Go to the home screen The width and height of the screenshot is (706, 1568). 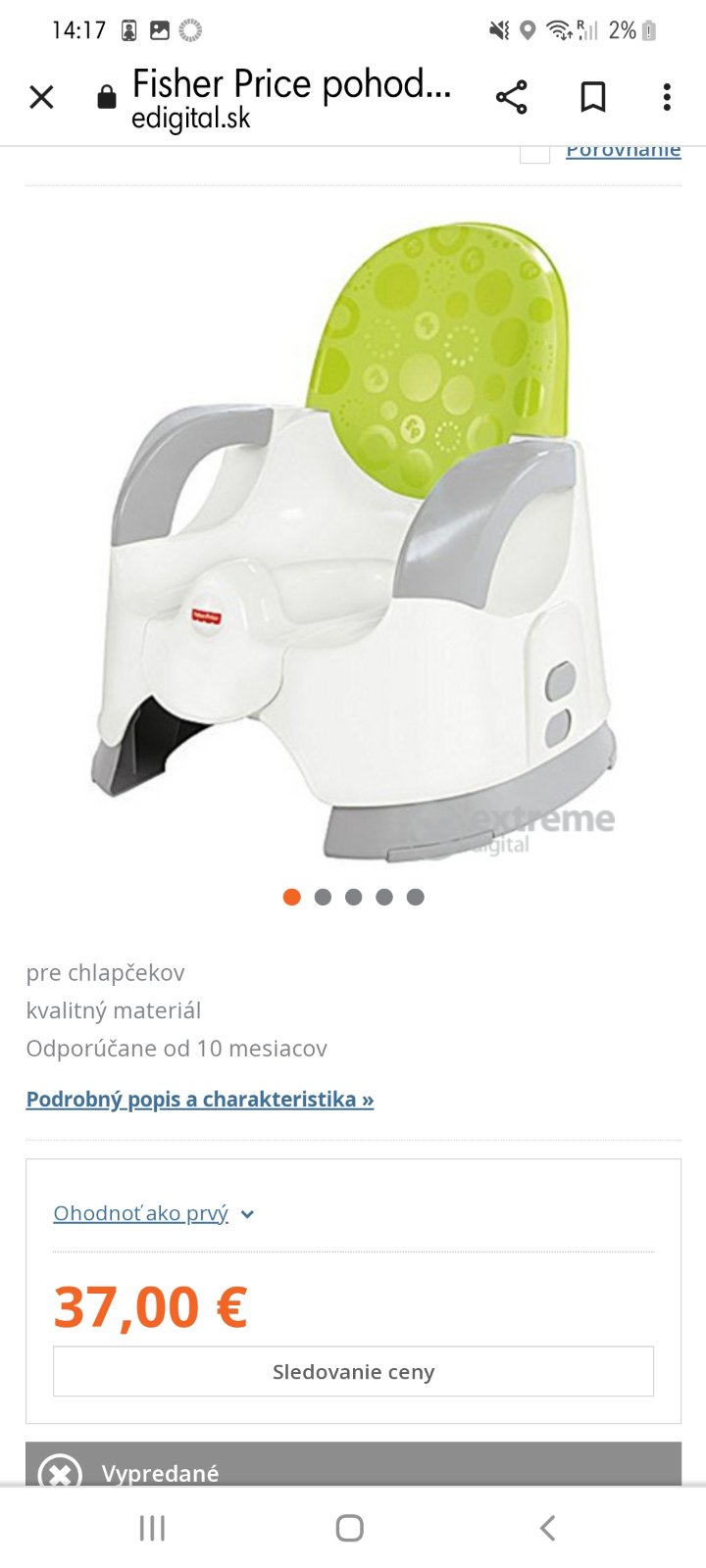tap(350, 1527)
